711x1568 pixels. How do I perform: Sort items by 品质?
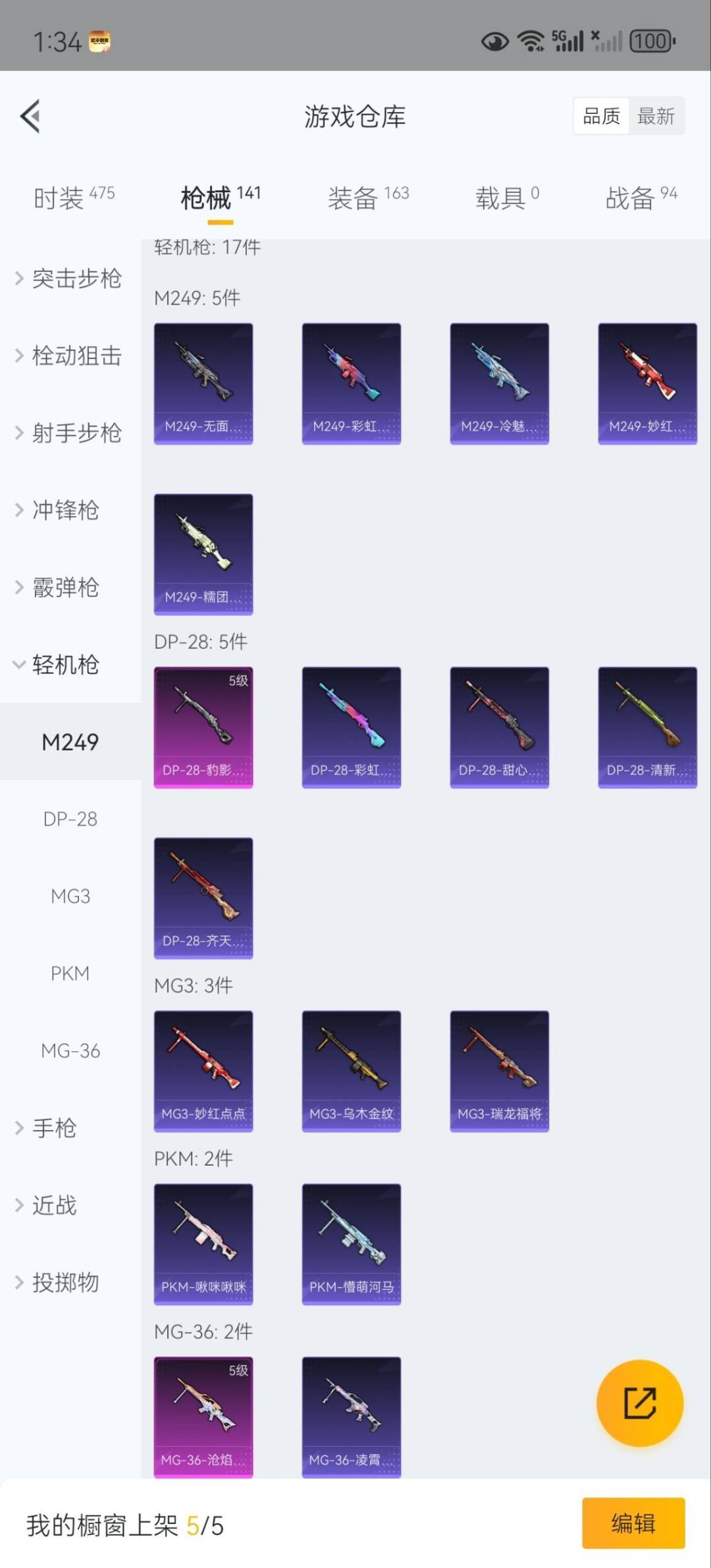tap(601, 117)
